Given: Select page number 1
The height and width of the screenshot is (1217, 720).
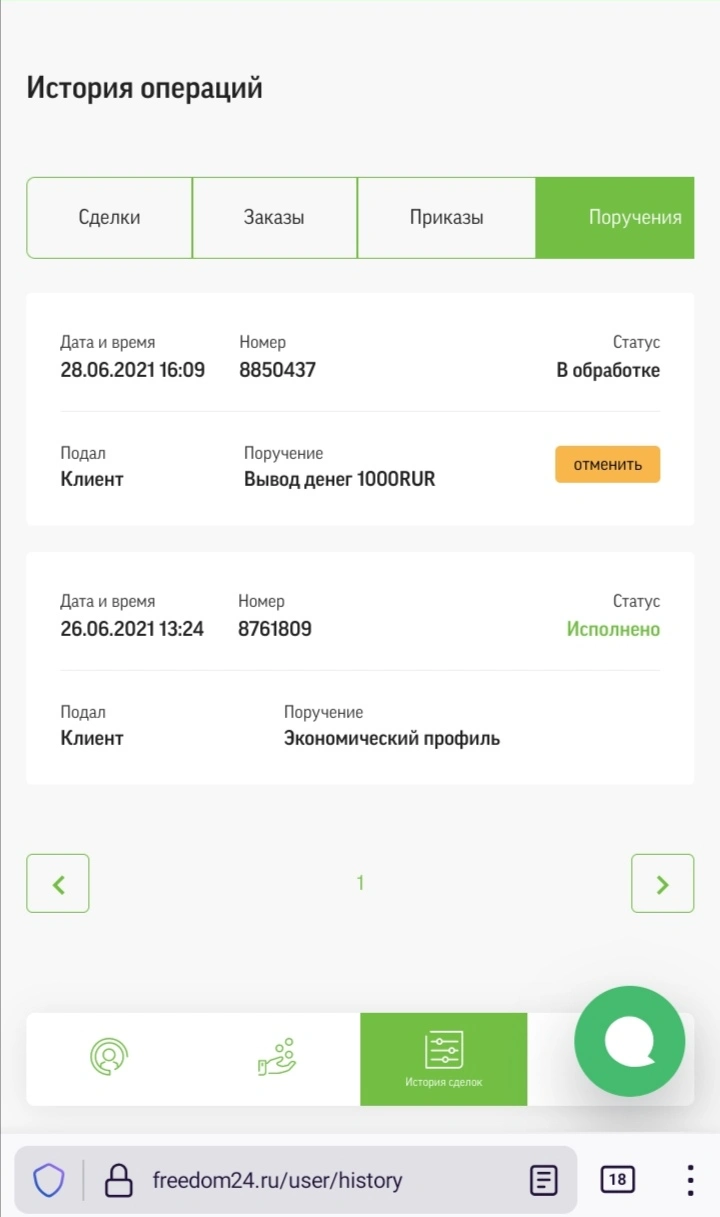Looking at the screenshot, I should (x=360, y=883).
